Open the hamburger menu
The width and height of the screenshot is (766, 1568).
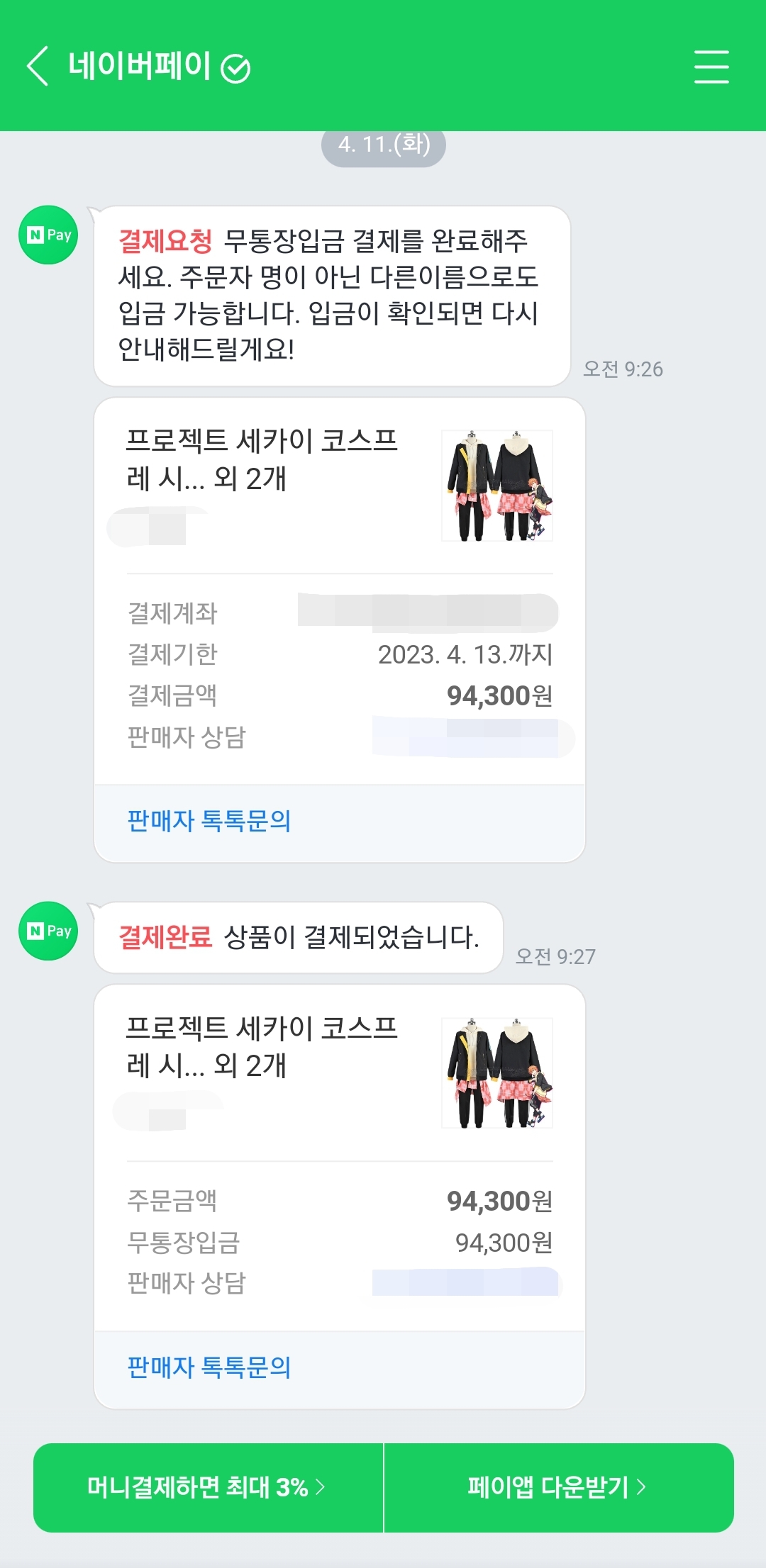click(711, 67)
